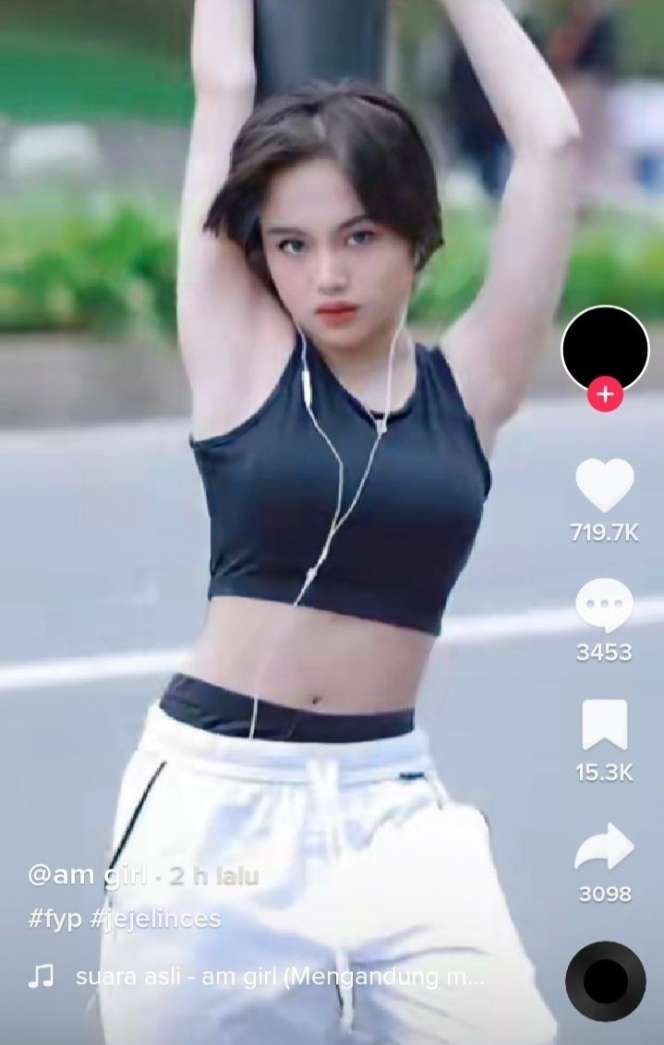
Task: Open the #jejelinces hashtag
Action: [156, 918]
